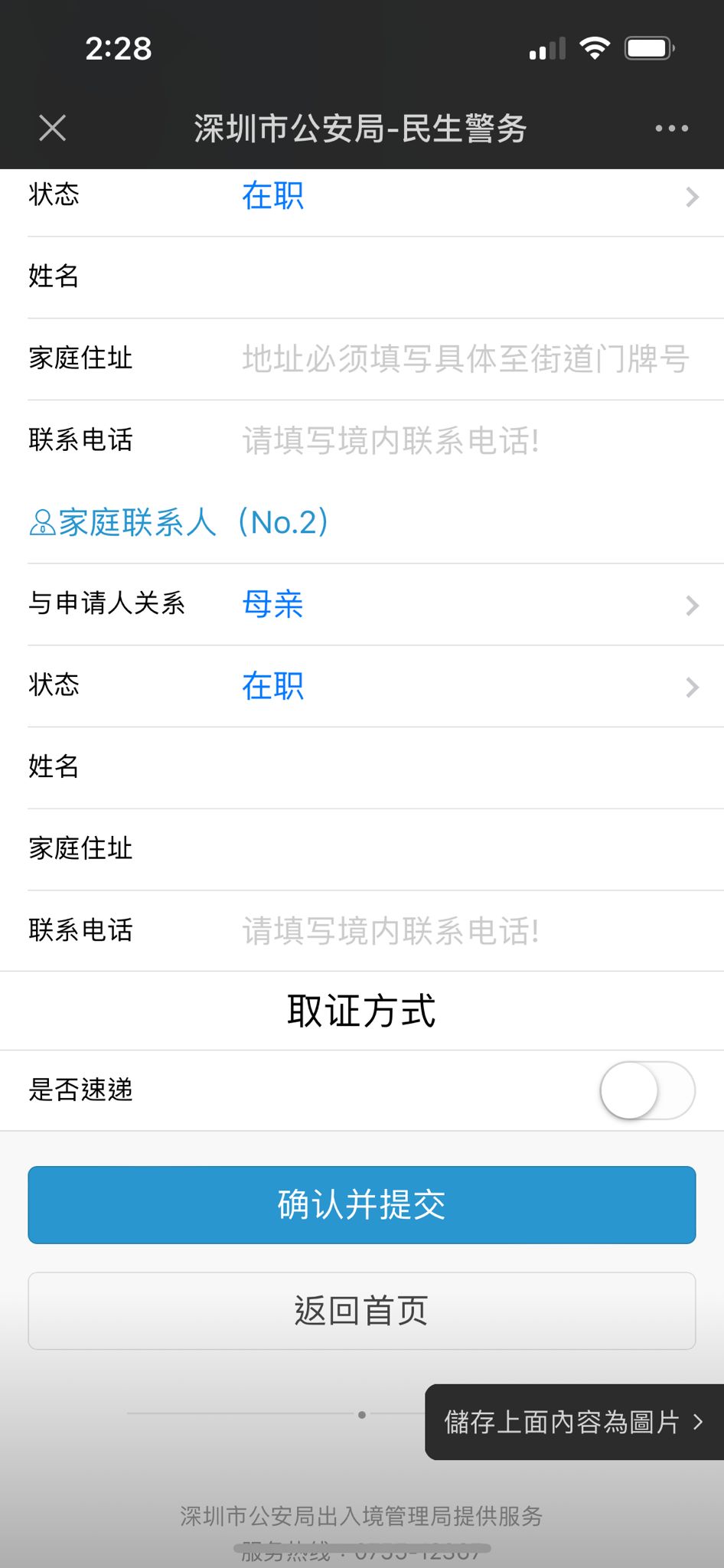Open the three-dot overflow menu
Viewport: 724px width, 1568px height.
click(671, 128)
